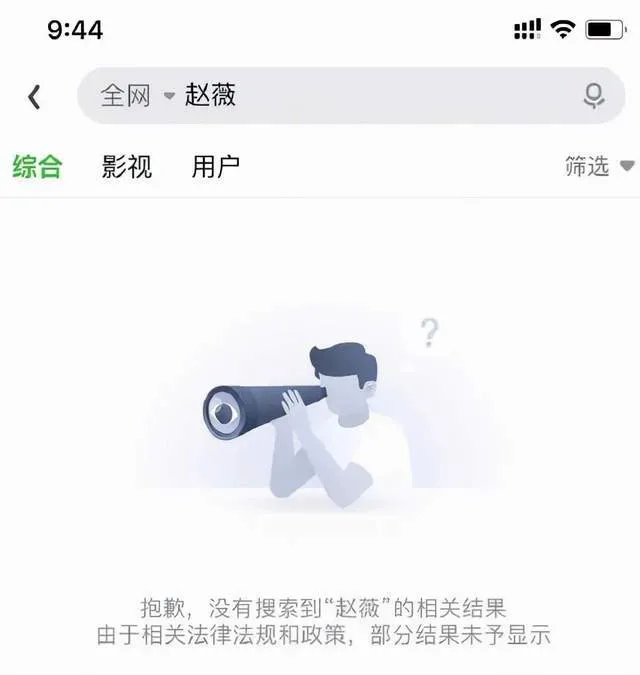640x675 pixels.
Task: Switch to the 影视 tab
Action: point(127,166)
